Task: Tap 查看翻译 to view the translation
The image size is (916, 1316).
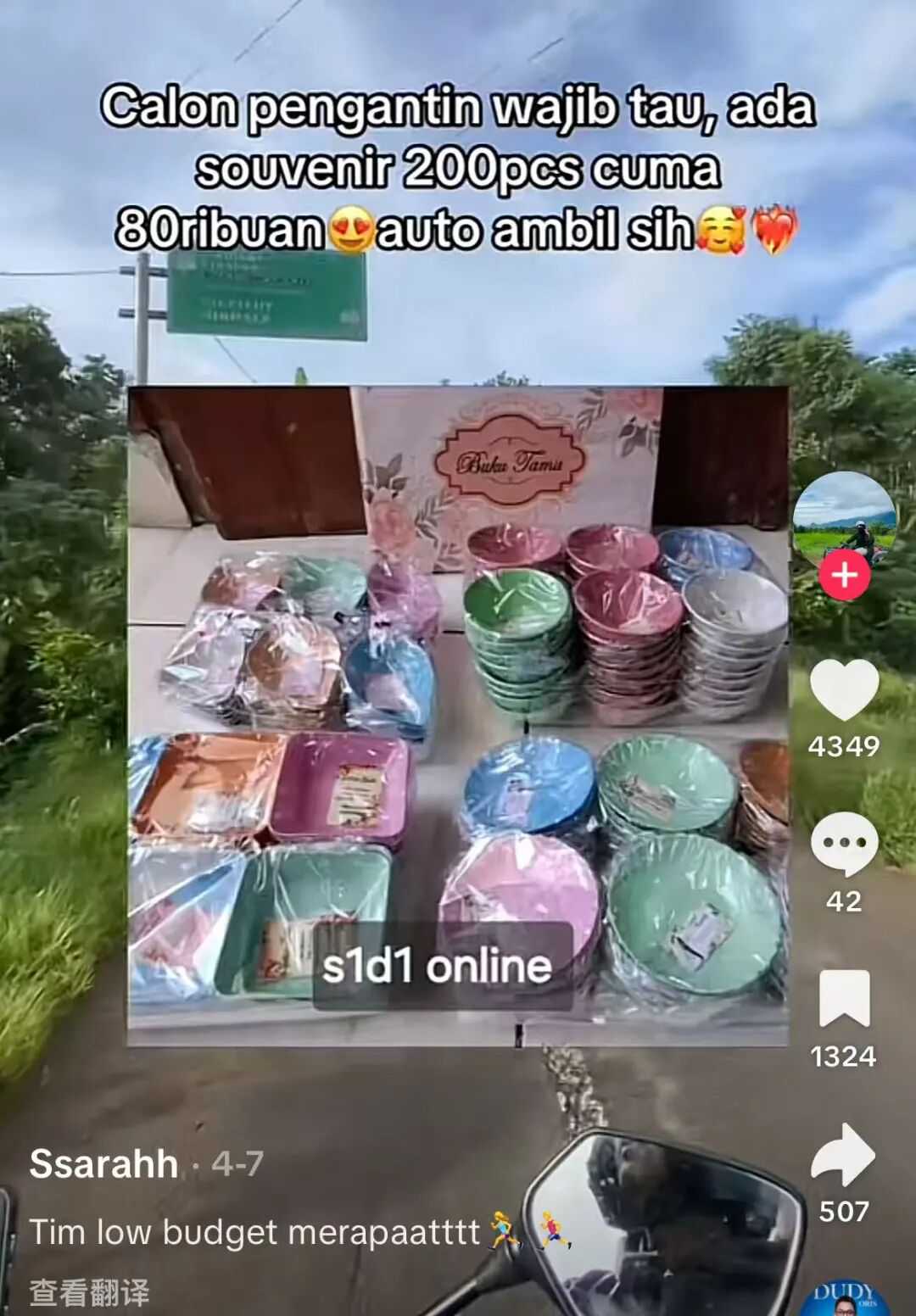Action: (89, 1293)
